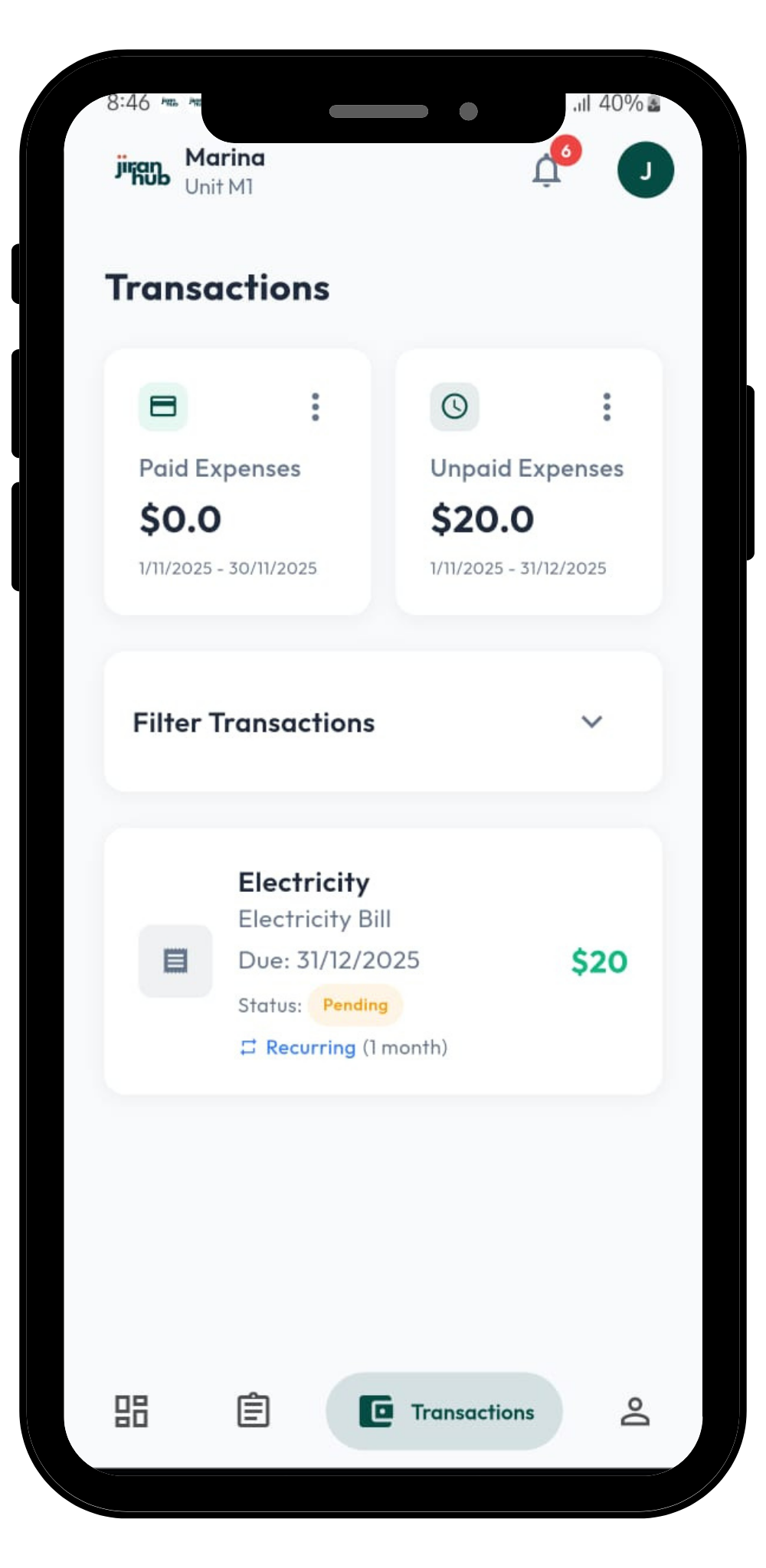Select the clipboard icon in bottom navigation
The image size is (766, 1568).
pyautogui.click(x=253, y=1410)
